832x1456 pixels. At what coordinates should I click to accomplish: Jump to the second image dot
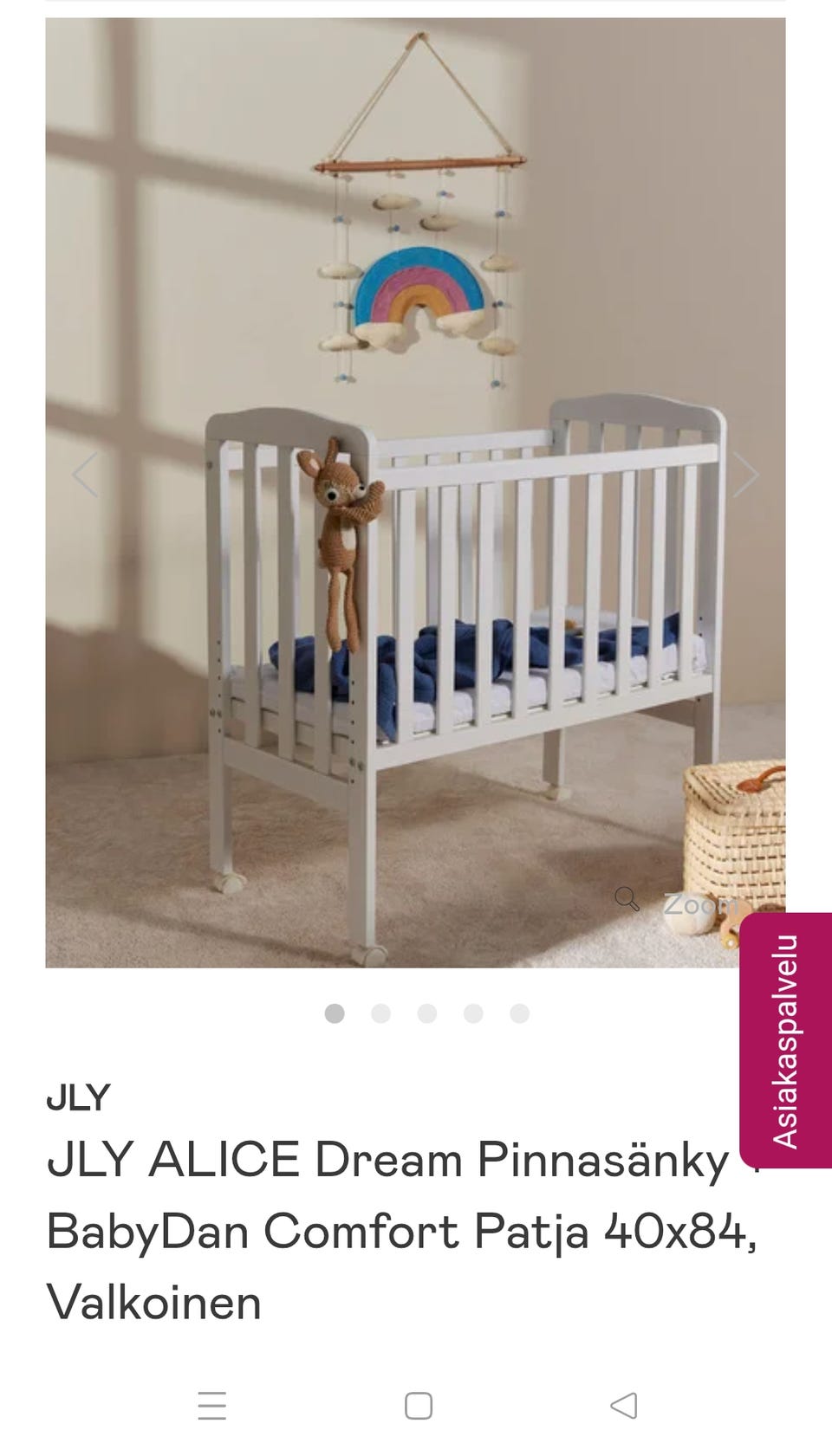pyautogui.click(x=380, y=1013)
